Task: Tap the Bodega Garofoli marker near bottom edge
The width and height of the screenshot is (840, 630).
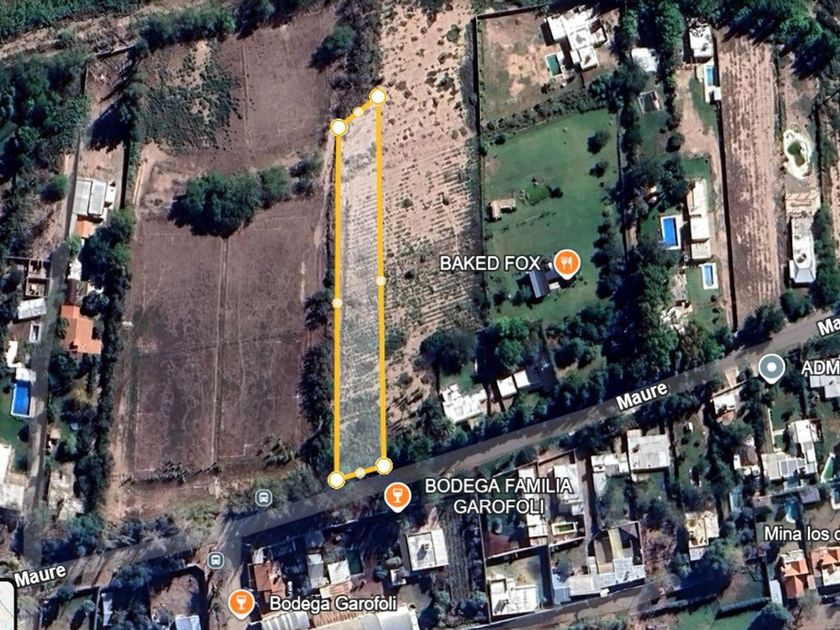Action: click(241, 604)
